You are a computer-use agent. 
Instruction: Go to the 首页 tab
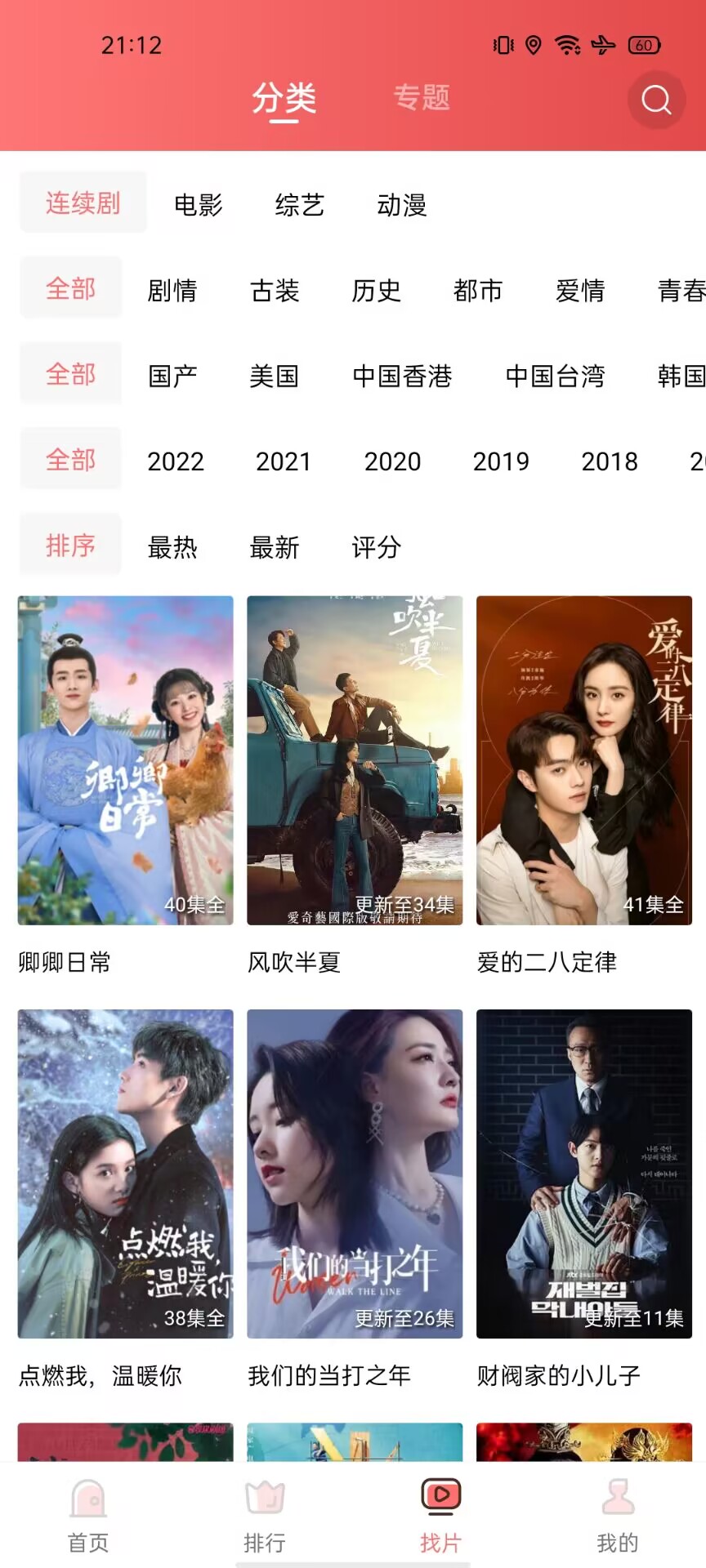tap(88, 1516)
